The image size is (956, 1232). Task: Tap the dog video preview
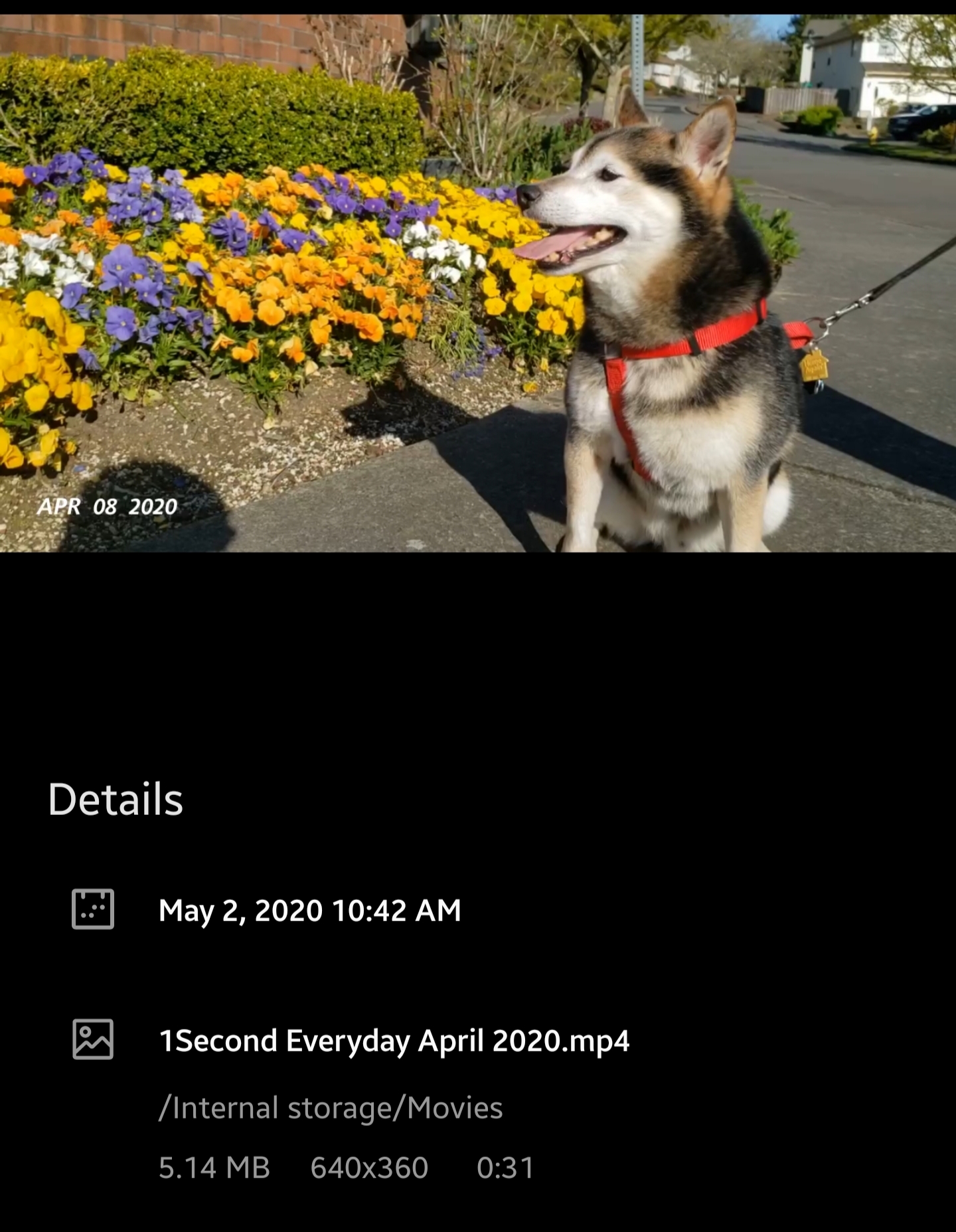click(478, 282)
